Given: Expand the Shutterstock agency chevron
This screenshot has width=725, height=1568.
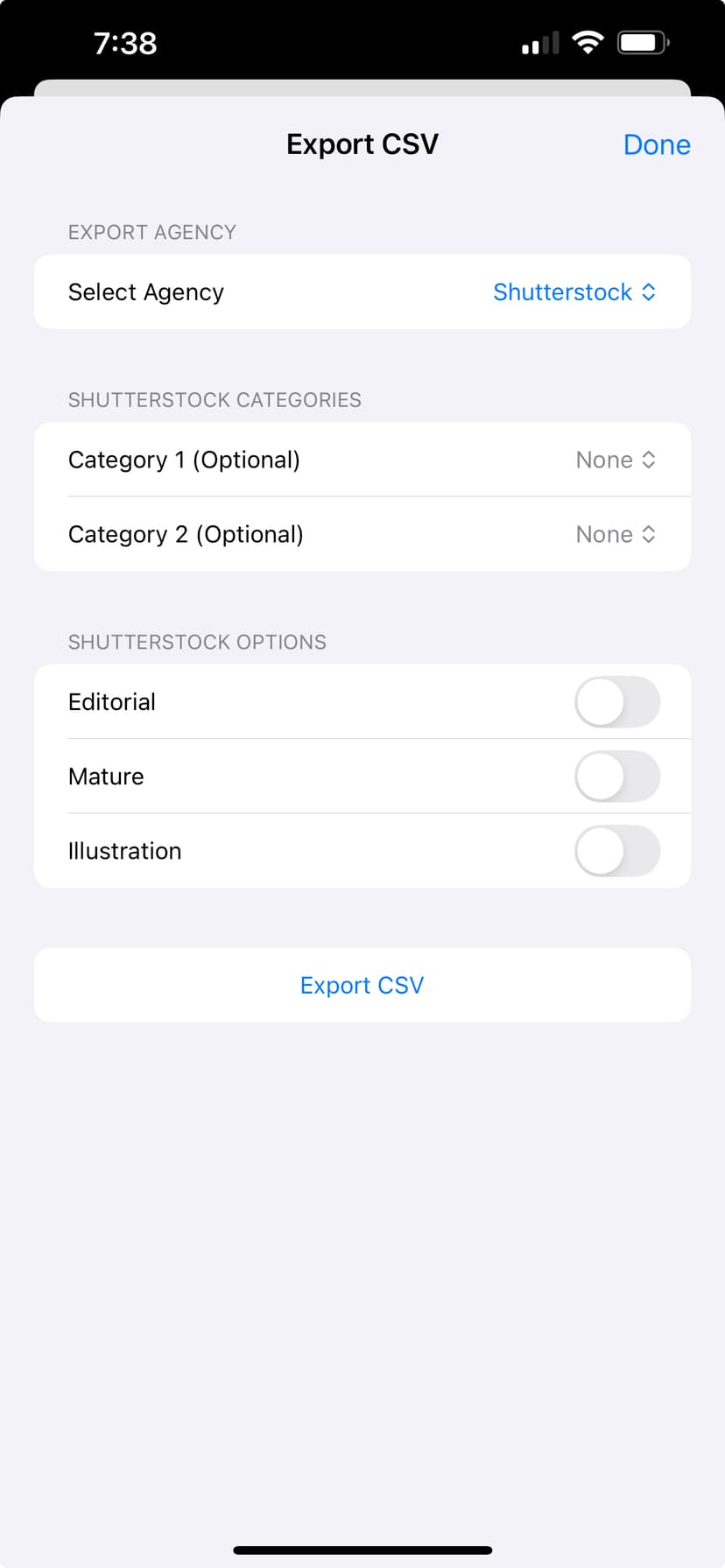Looking at the screenshot, I should point(649,292).
